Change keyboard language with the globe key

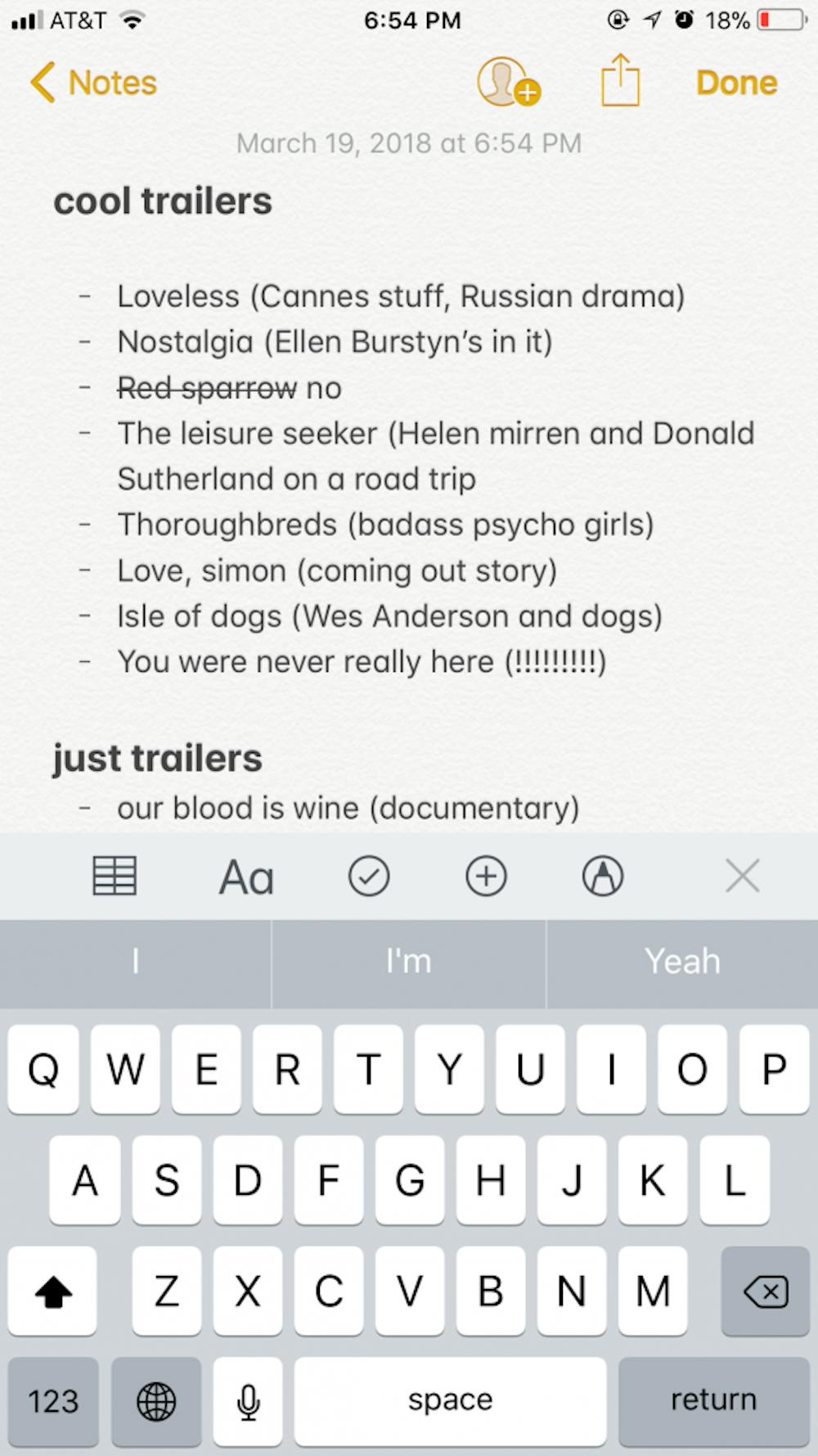[x=155, y=1401]
